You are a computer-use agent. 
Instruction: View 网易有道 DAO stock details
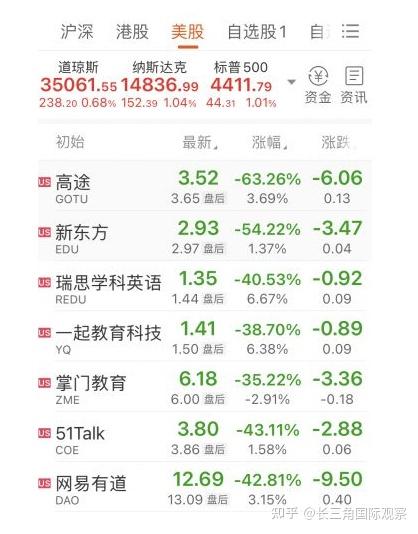coord(205,486)
